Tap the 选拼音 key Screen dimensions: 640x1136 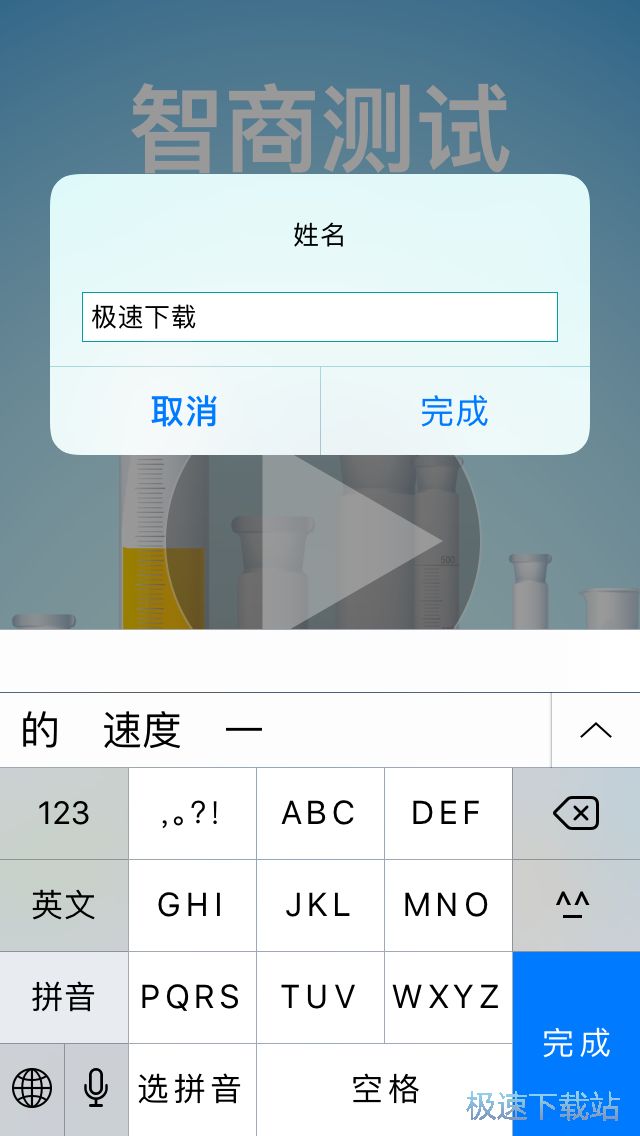tap(191, 1088)
